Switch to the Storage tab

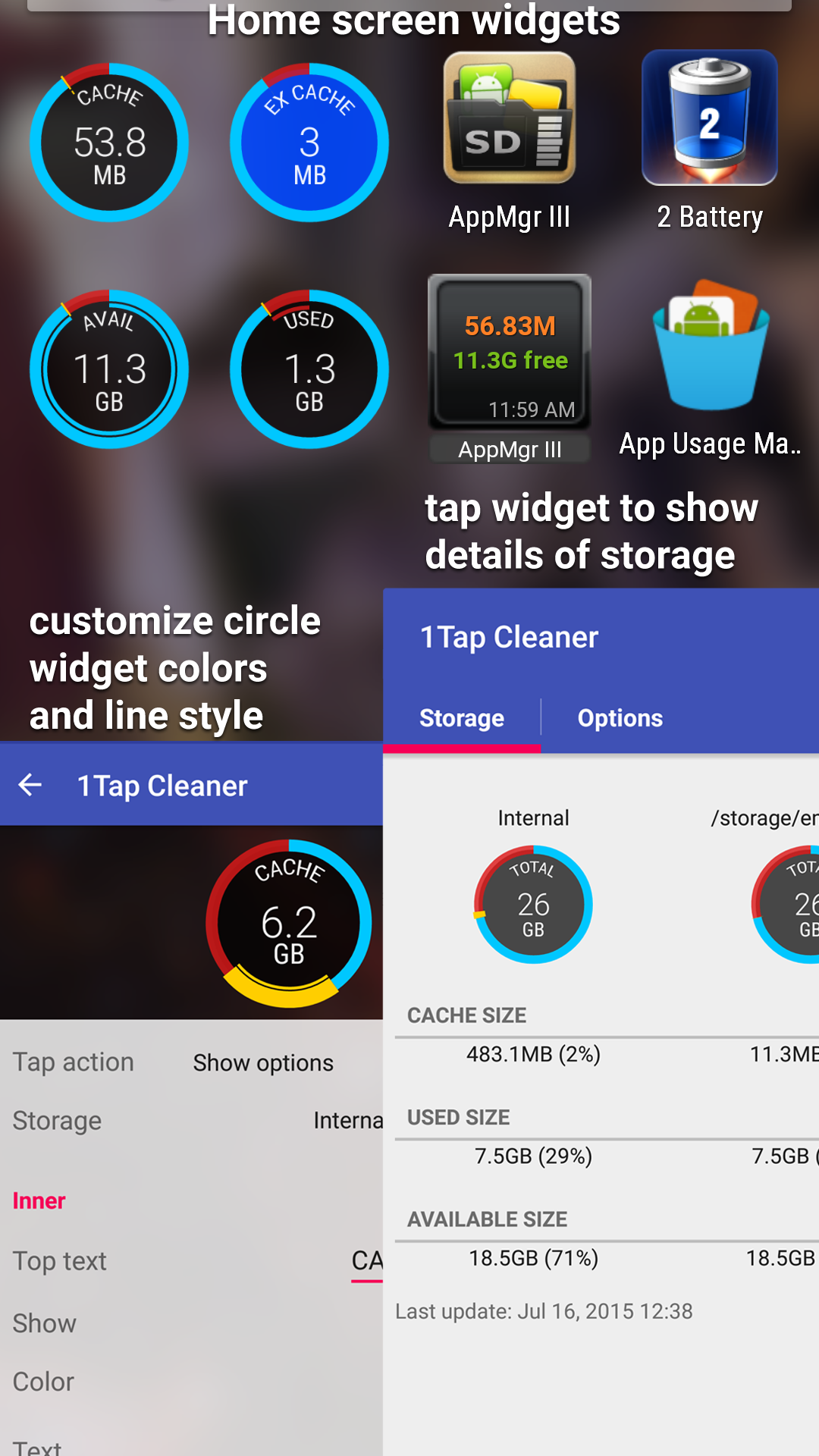(x=462, y=717)
